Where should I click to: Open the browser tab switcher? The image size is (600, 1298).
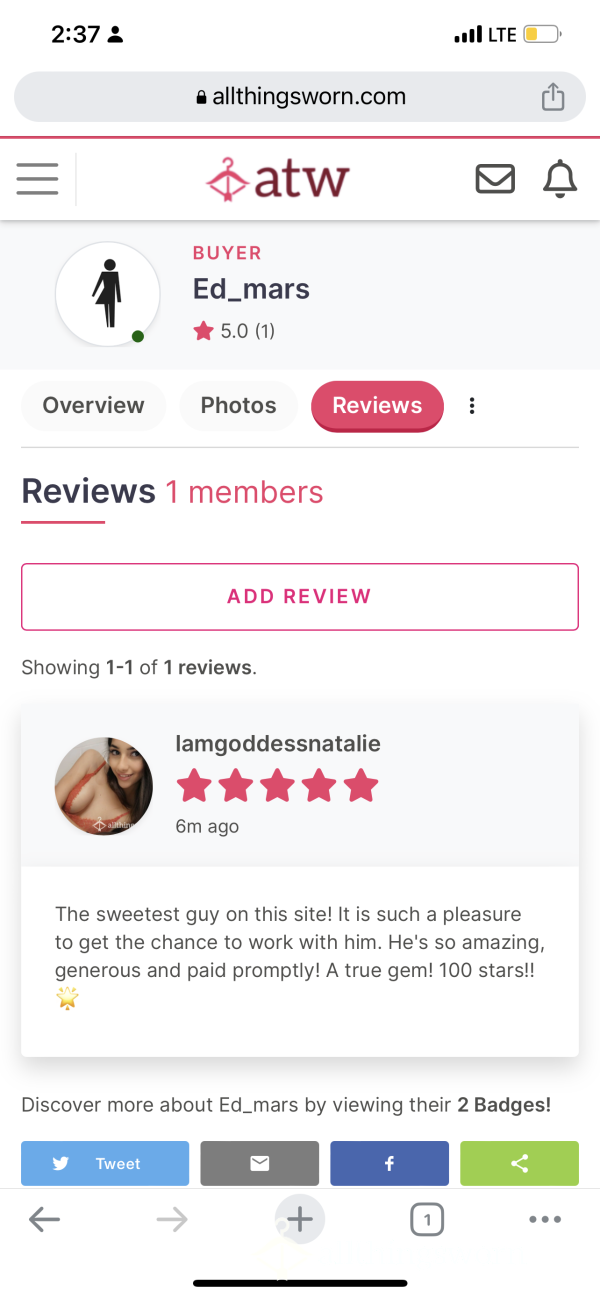click(427, 1219)
